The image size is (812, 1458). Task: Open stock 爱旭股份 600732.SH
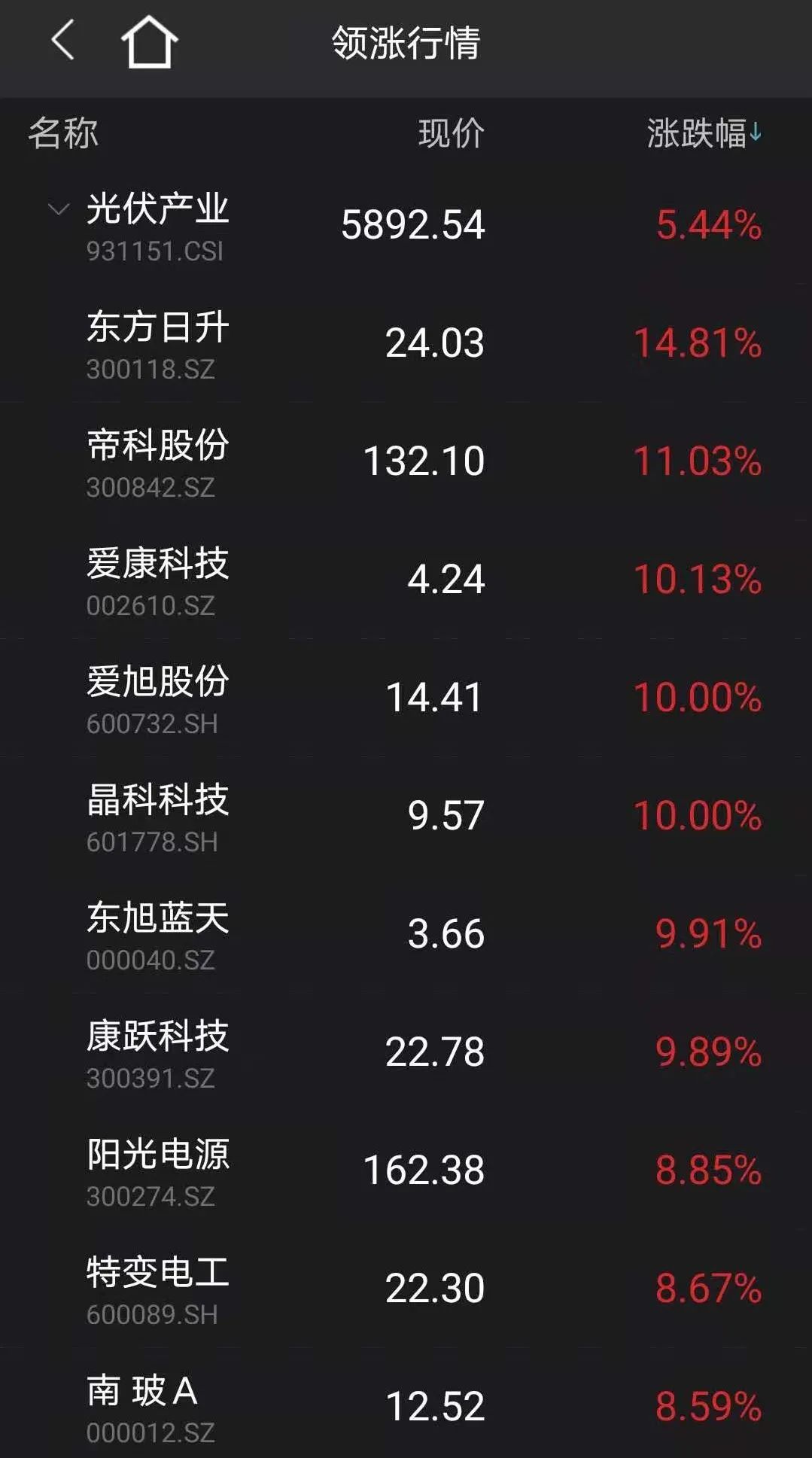(x=406, y=698)
